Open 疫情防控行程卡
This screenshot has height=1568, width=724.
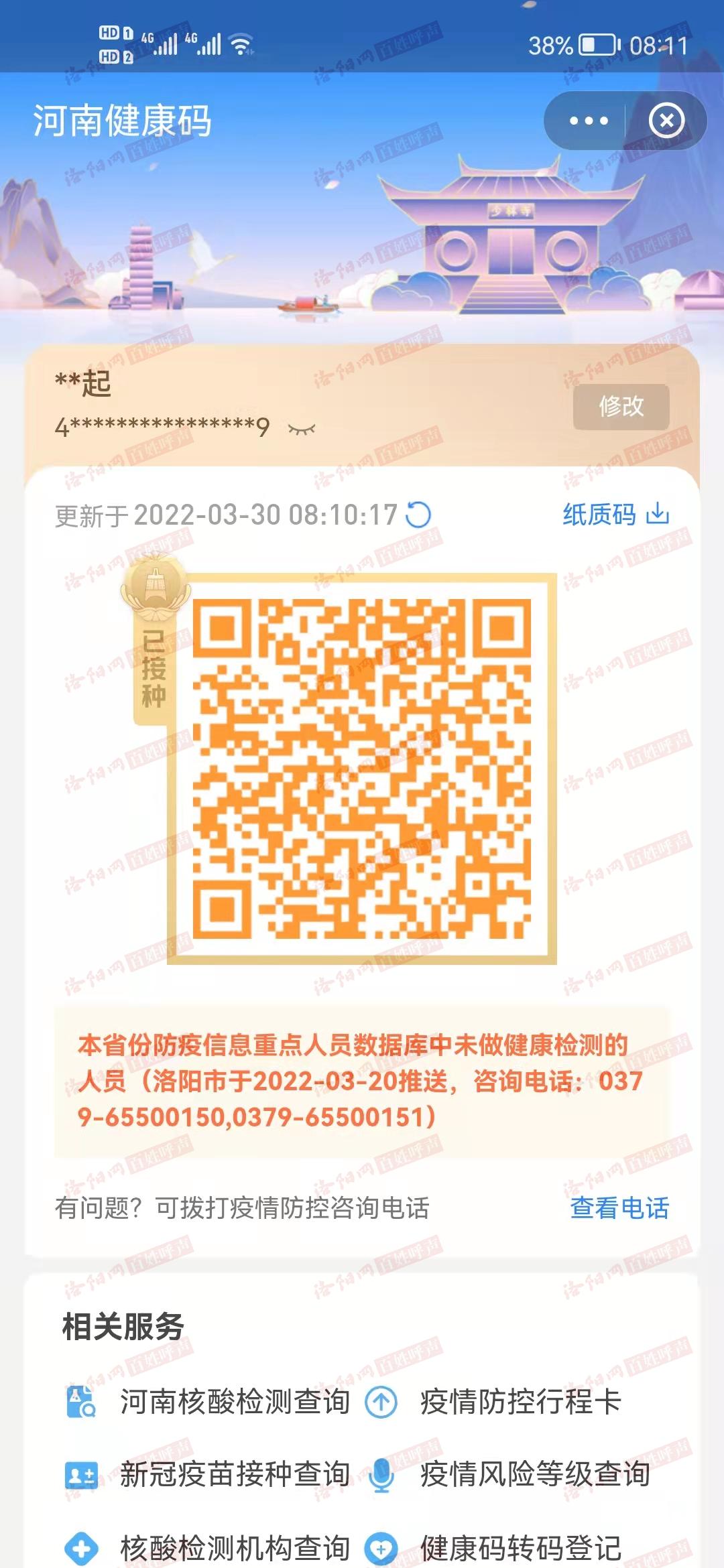click(x=493, y=1401)
